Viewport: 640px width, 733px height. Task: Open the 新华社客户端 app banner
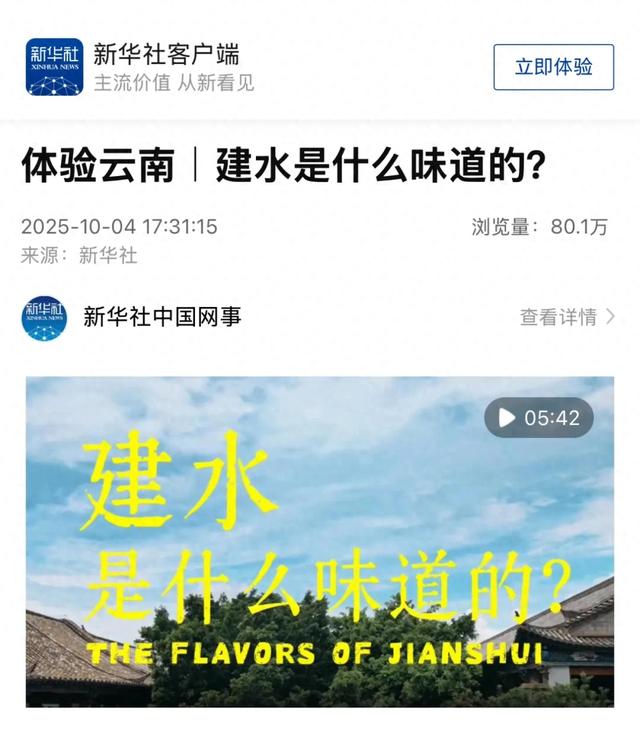click(x=166, y=66)
